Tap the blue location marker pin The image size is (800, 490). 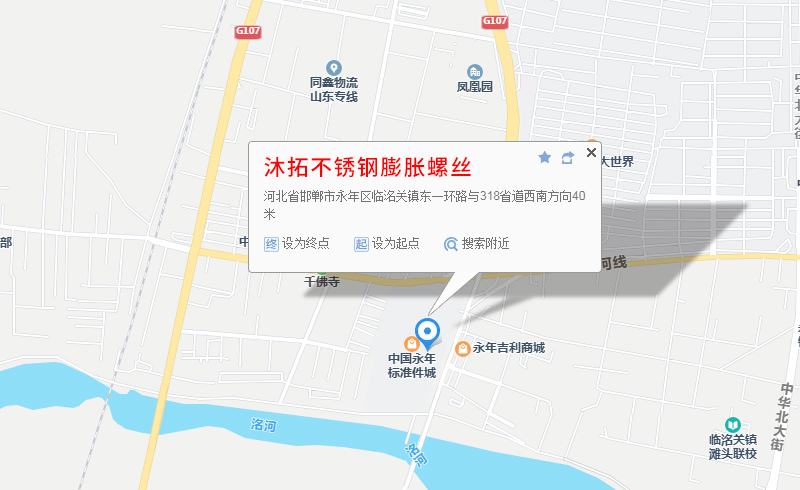click(x=427, y=331)
